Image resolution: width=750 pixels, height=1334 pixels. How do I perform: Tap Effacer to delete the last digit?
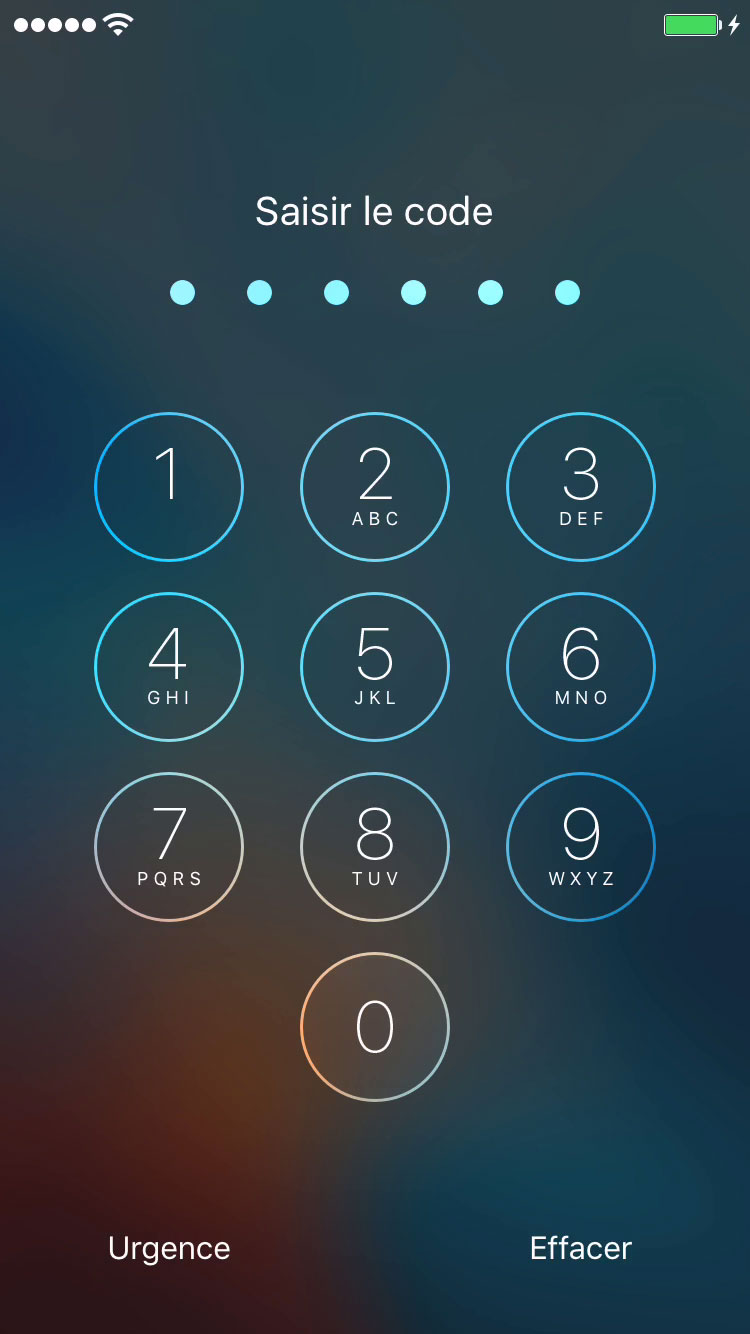pyautogui.click(x=581, y=1248)
